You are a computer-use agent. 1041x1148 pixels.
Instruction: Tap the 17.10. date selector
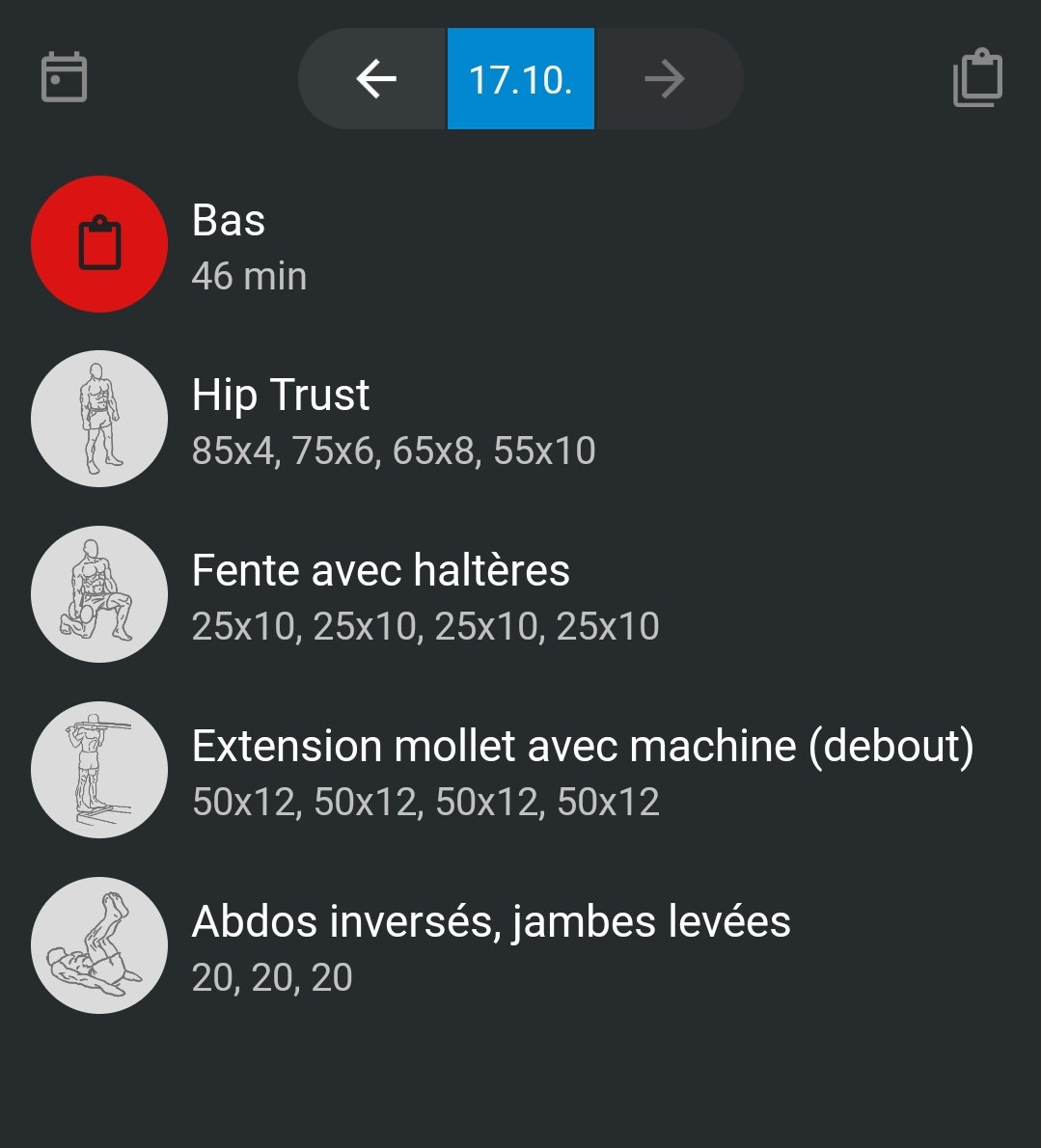point(520,79)
